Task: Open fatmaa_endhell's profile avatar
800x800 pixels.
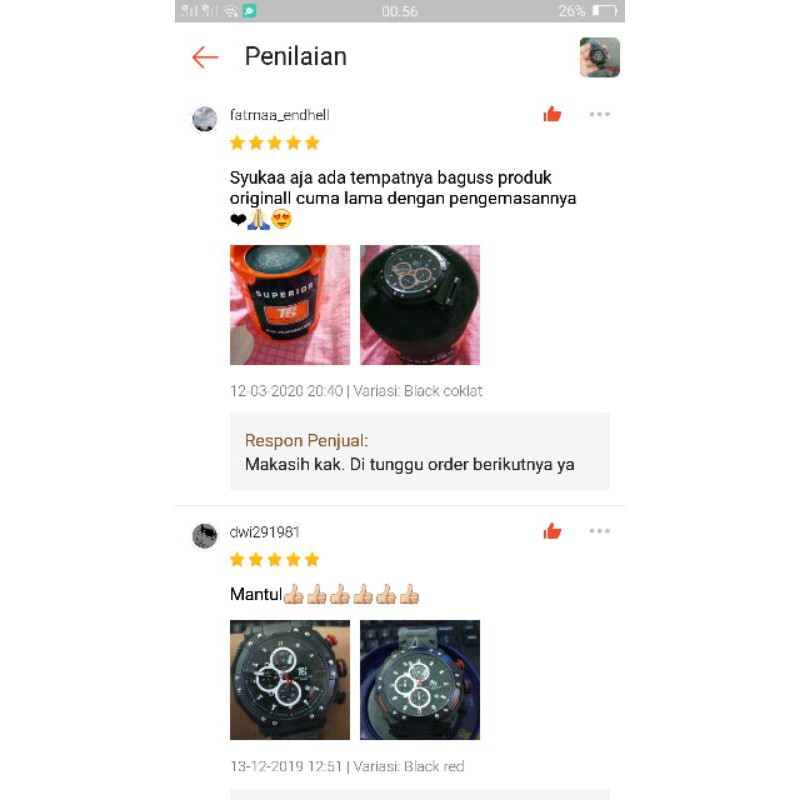Action: click(205, 119)
